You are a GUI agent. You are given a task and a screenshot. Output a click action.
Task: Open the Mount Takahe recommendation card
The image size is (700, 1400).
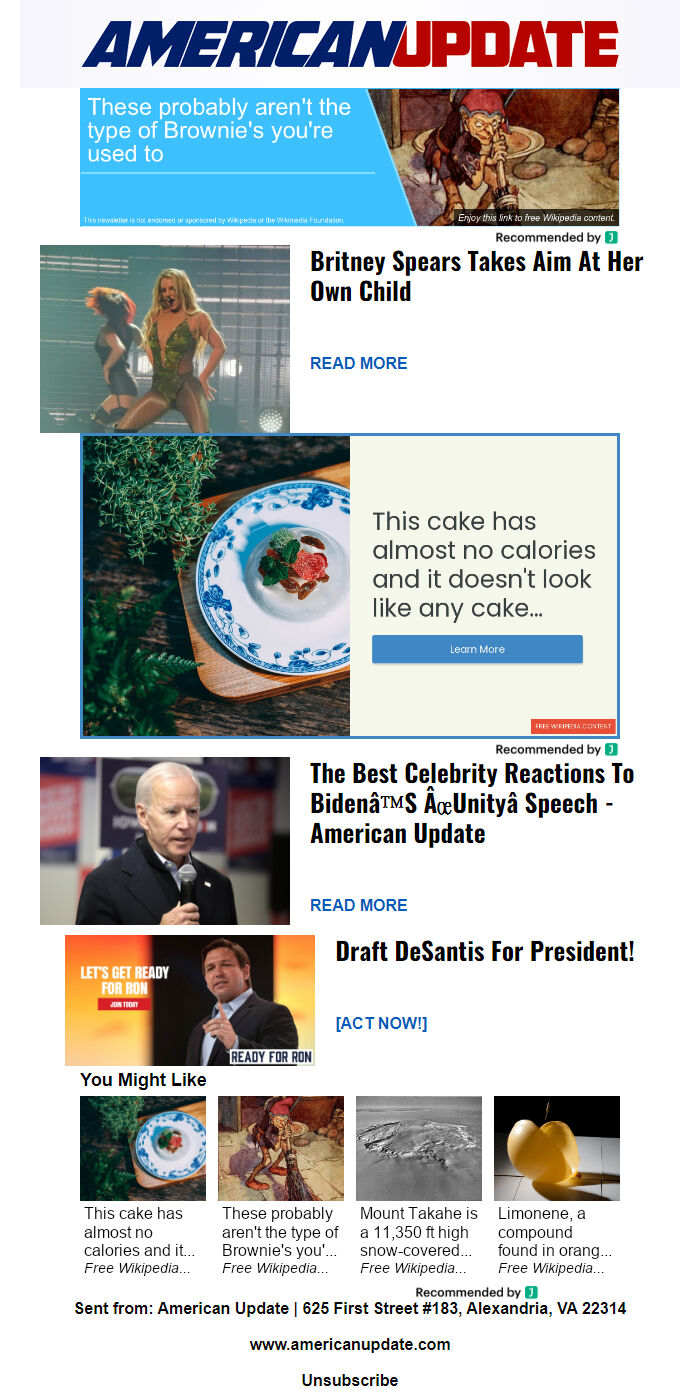419,1185
